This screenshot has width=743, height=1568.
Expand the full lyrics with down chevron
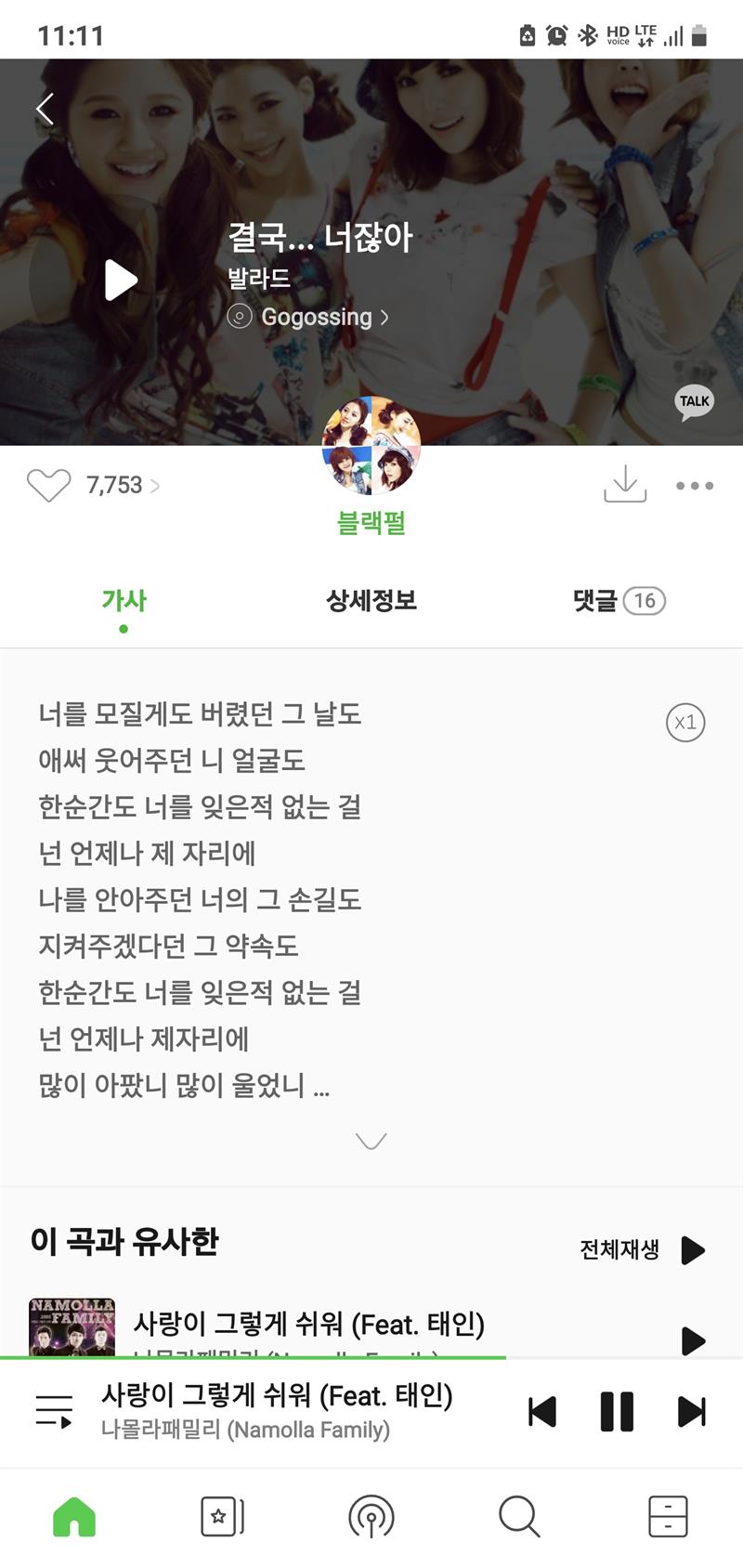pos(371,1141)
